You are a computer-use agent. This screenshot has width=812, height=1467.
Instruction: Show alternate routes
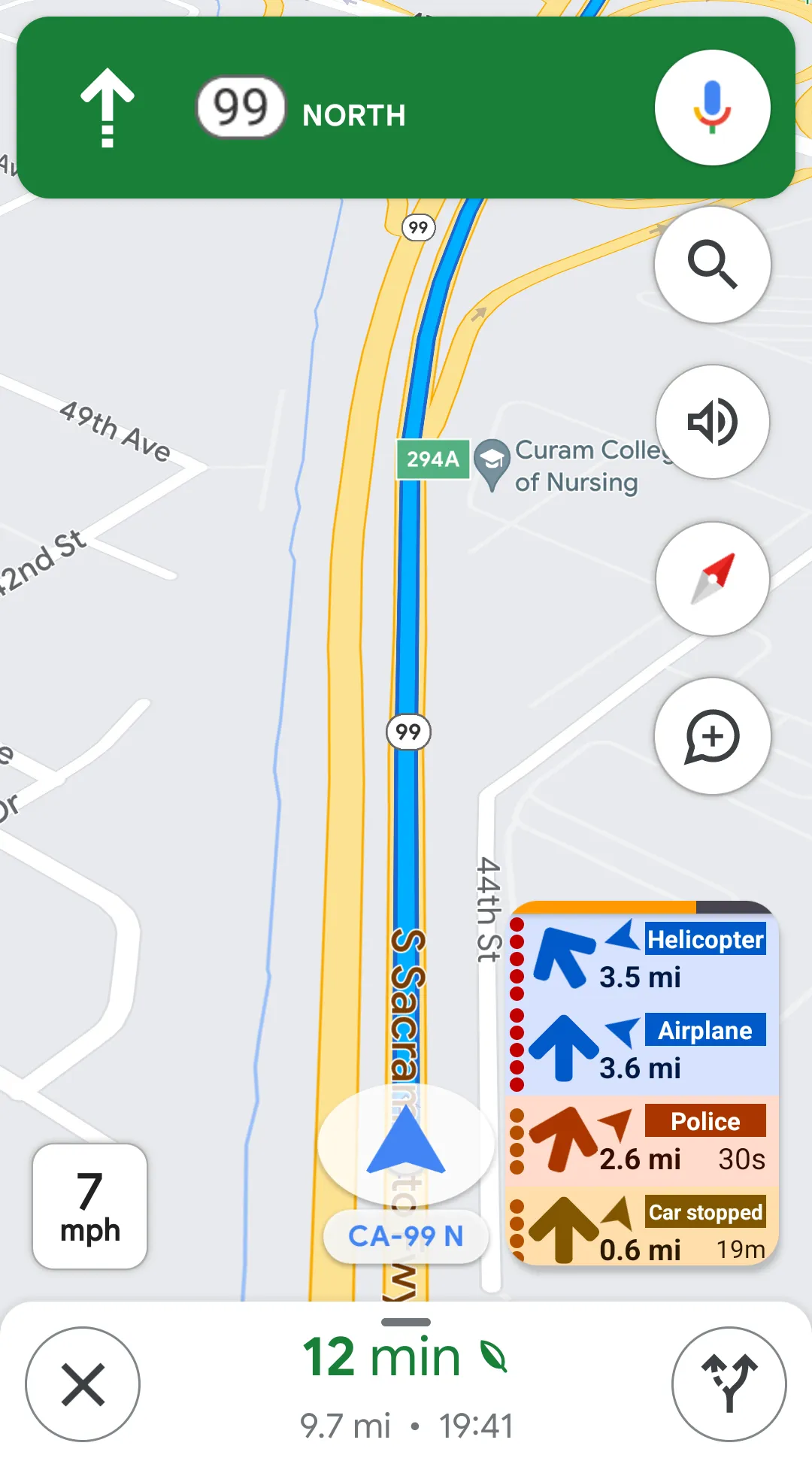click(729, 1384)
